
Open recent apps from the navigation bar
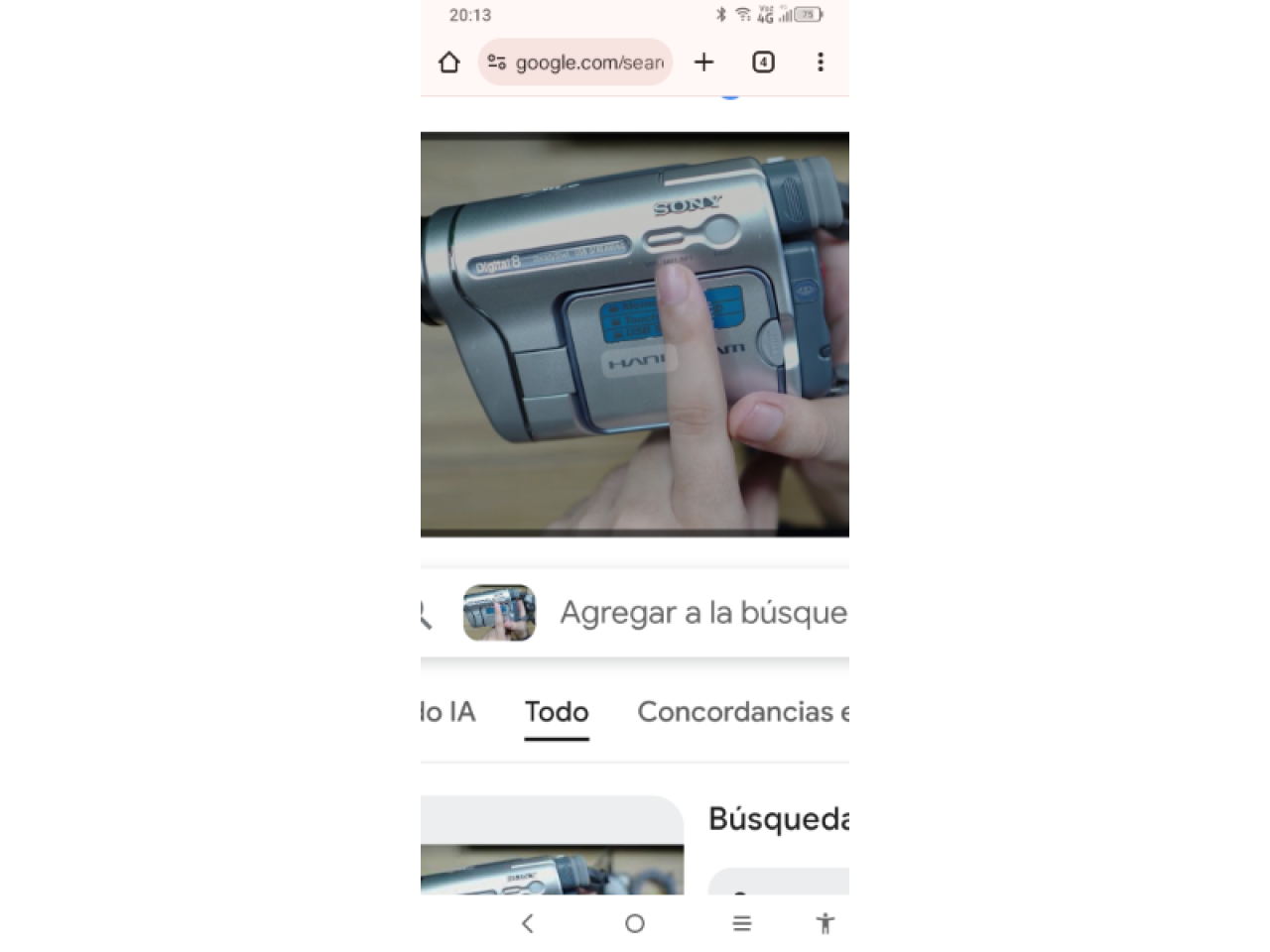741,923
